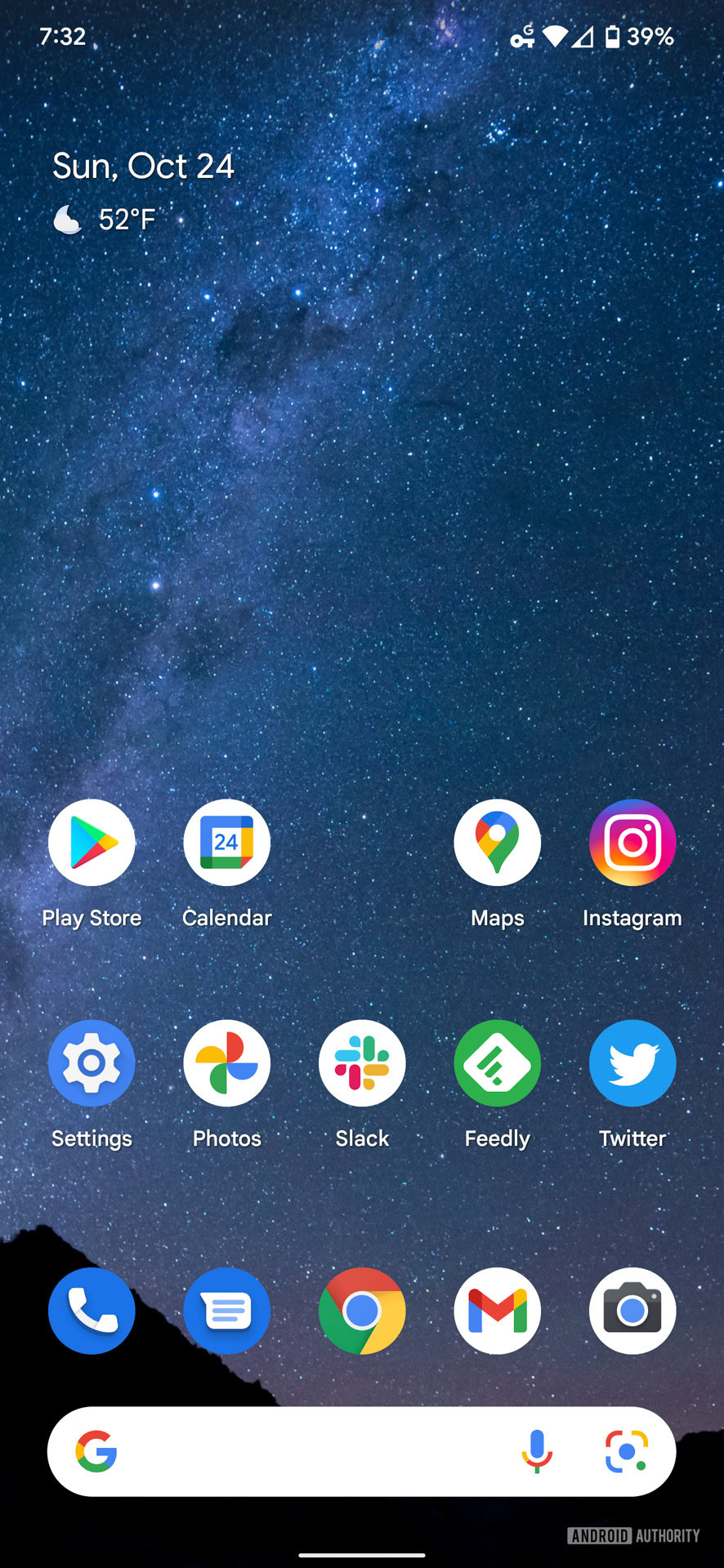724x1568 pixels.
Task: Start voice search with the microphone
Action: point(537,1451)
